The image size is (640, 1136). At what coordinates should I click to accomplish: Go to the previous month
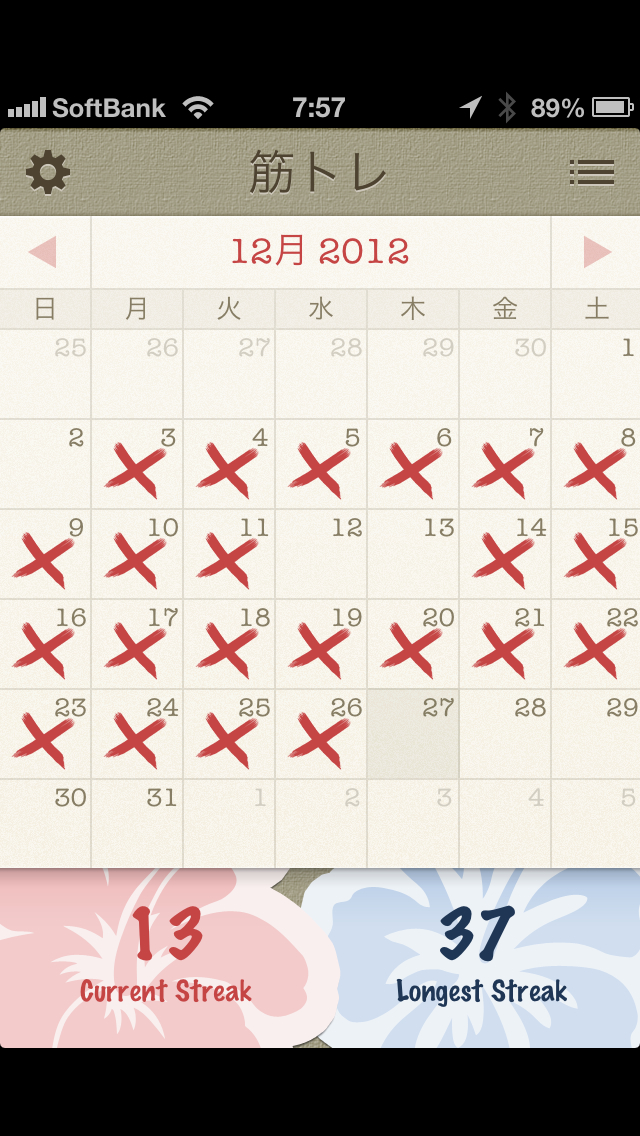(x=44, y=252)
